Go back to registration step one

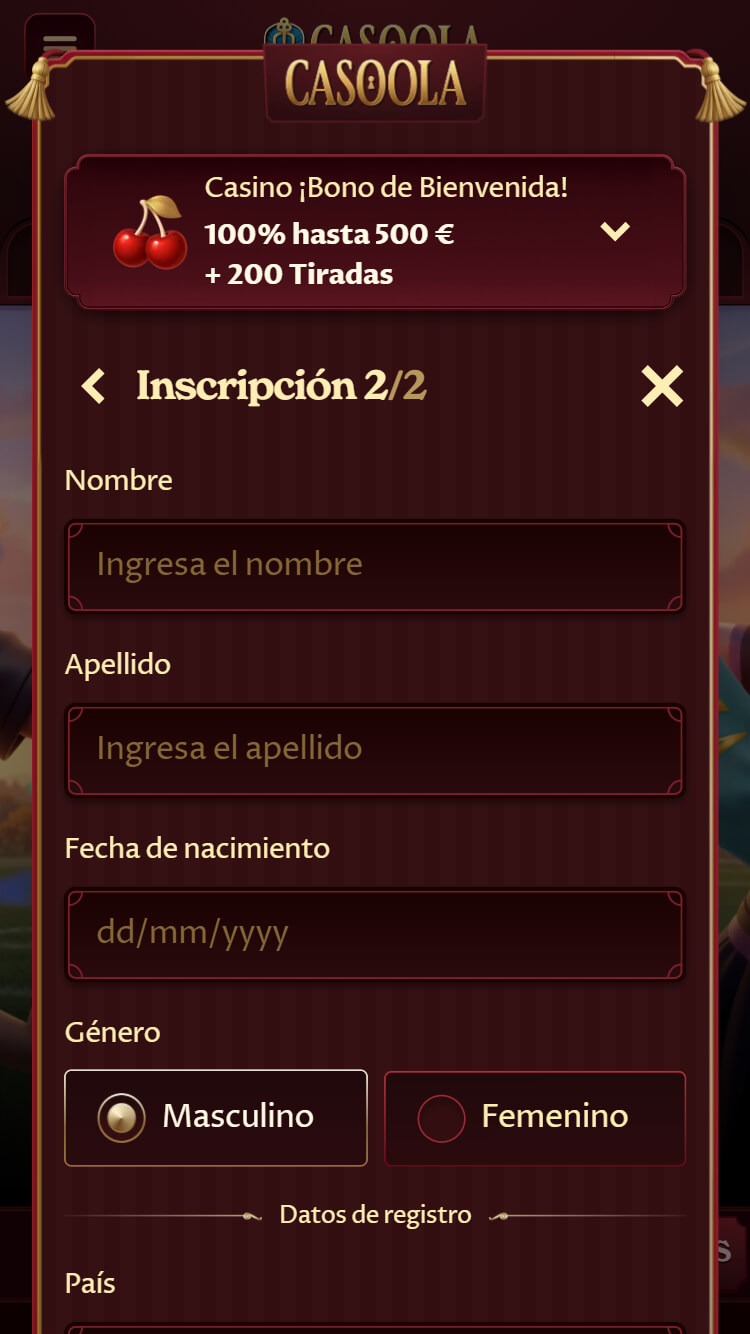93,386
